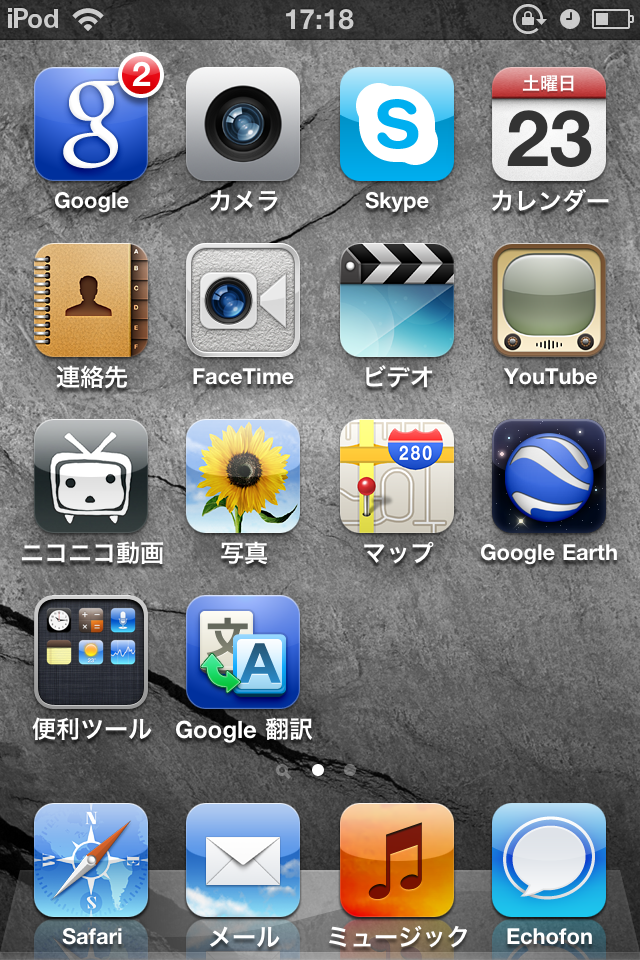Screen dimensions: 640x960
Task: Open 連絡先 contacts
Action: point(91,301)
